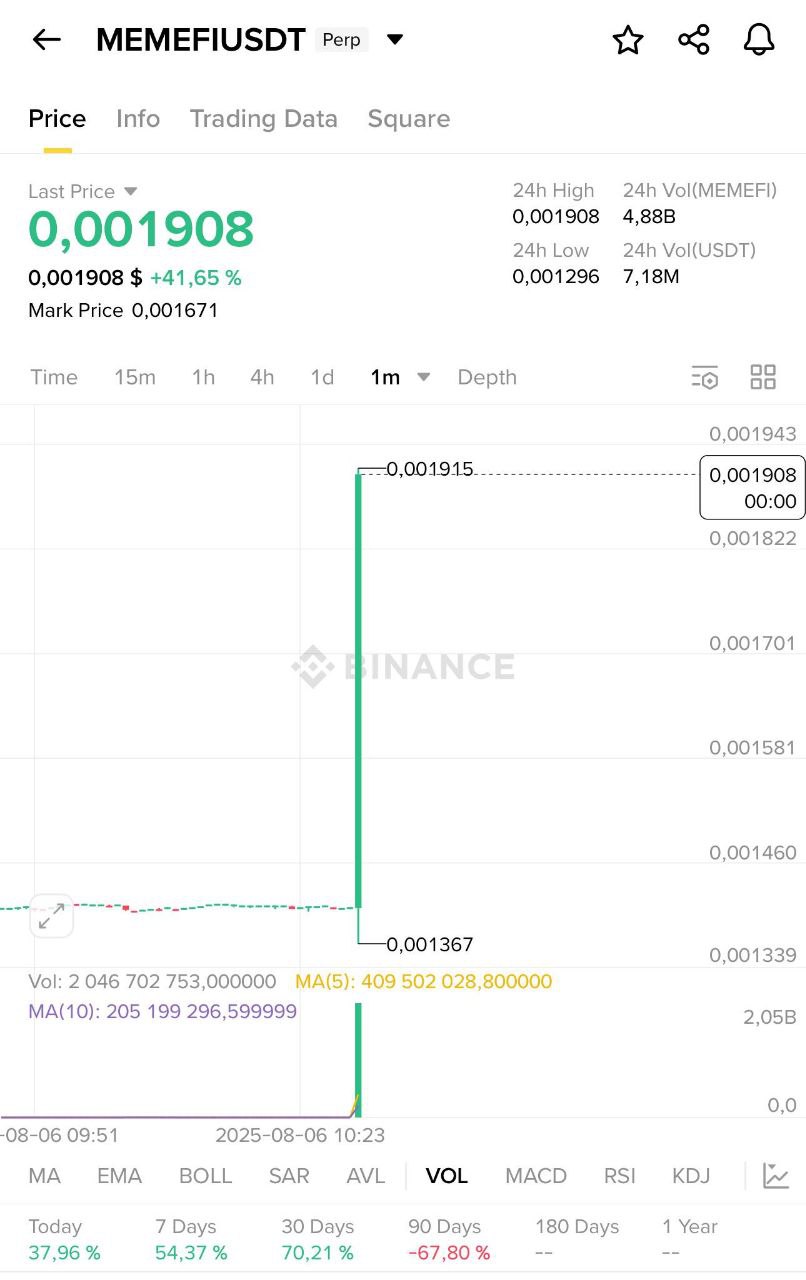Image resolution: width=806 pixels, height=1280 pixels.
Task: Select the 4h chart interval
Action: pos(262,377)
